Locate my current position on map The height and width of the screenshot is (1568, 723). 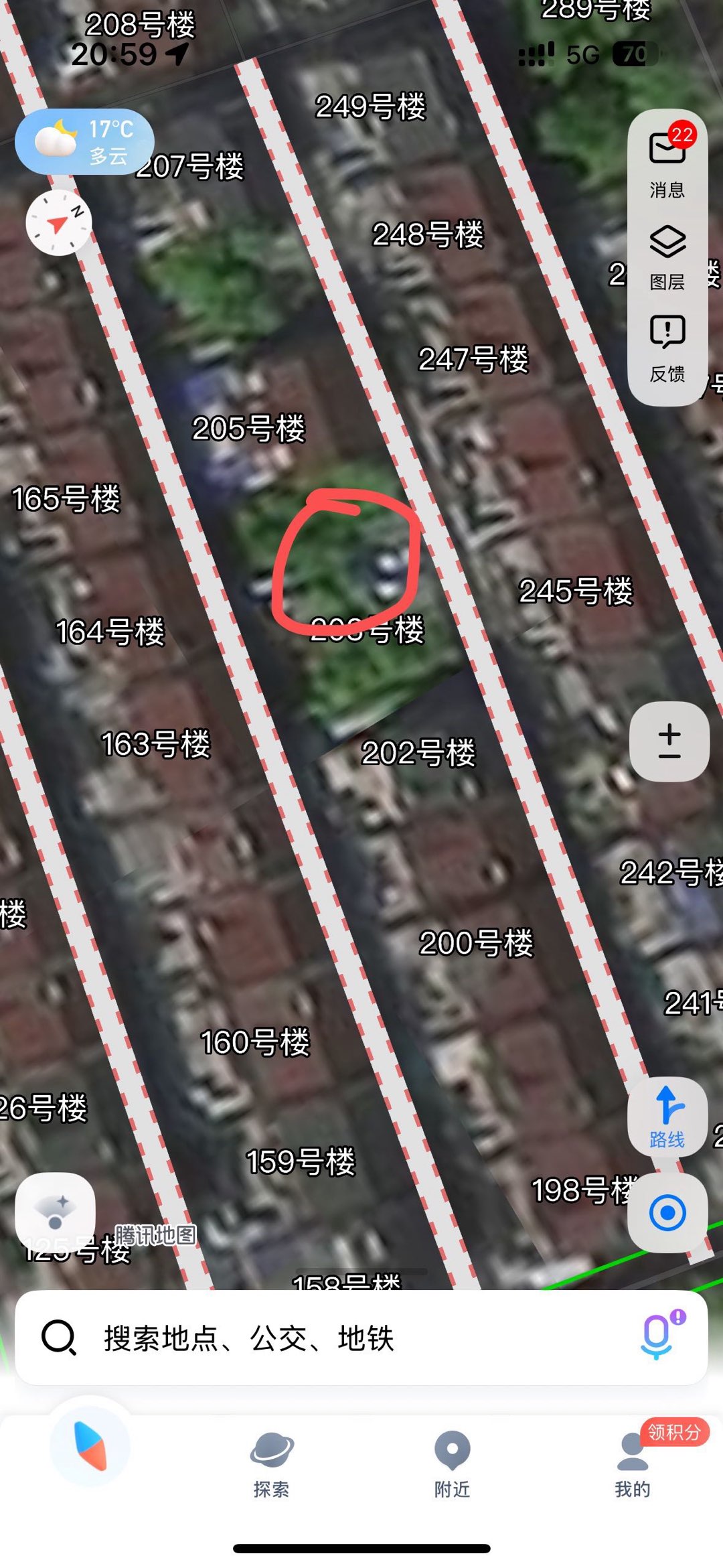[667, 1213]
